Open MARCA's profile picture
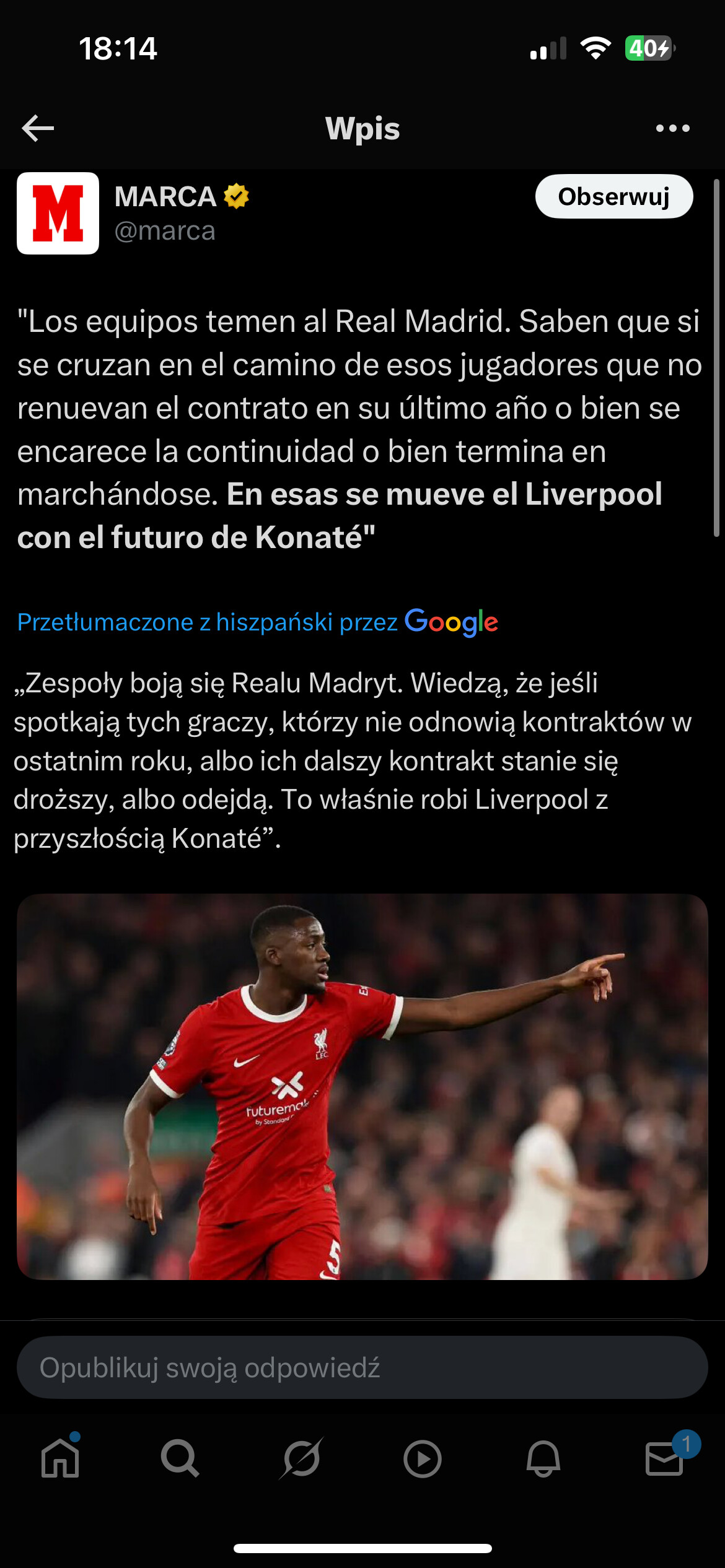This screenshot has height=1568, width=725. (58, 213)
